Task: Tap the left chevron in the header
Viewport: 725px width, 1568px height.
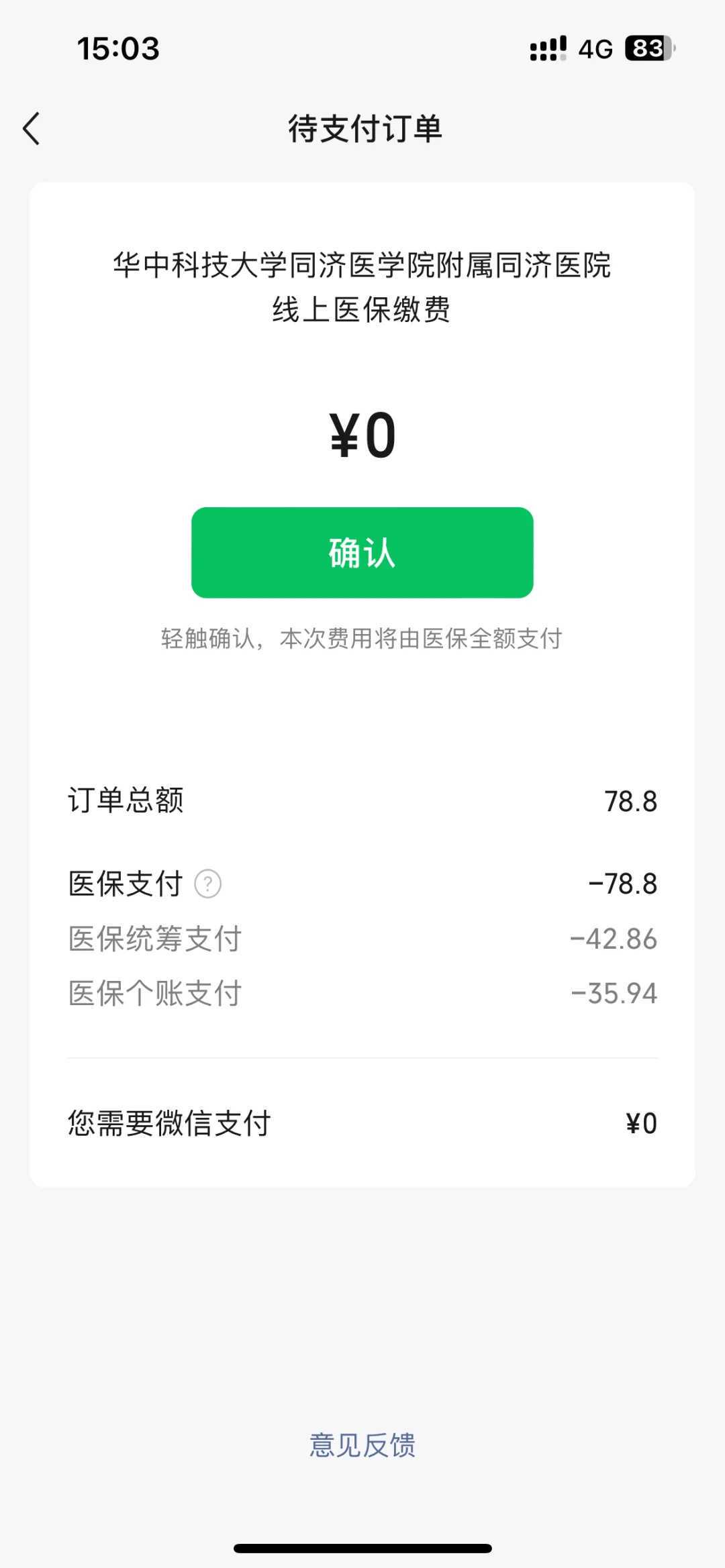Action: 32,129
